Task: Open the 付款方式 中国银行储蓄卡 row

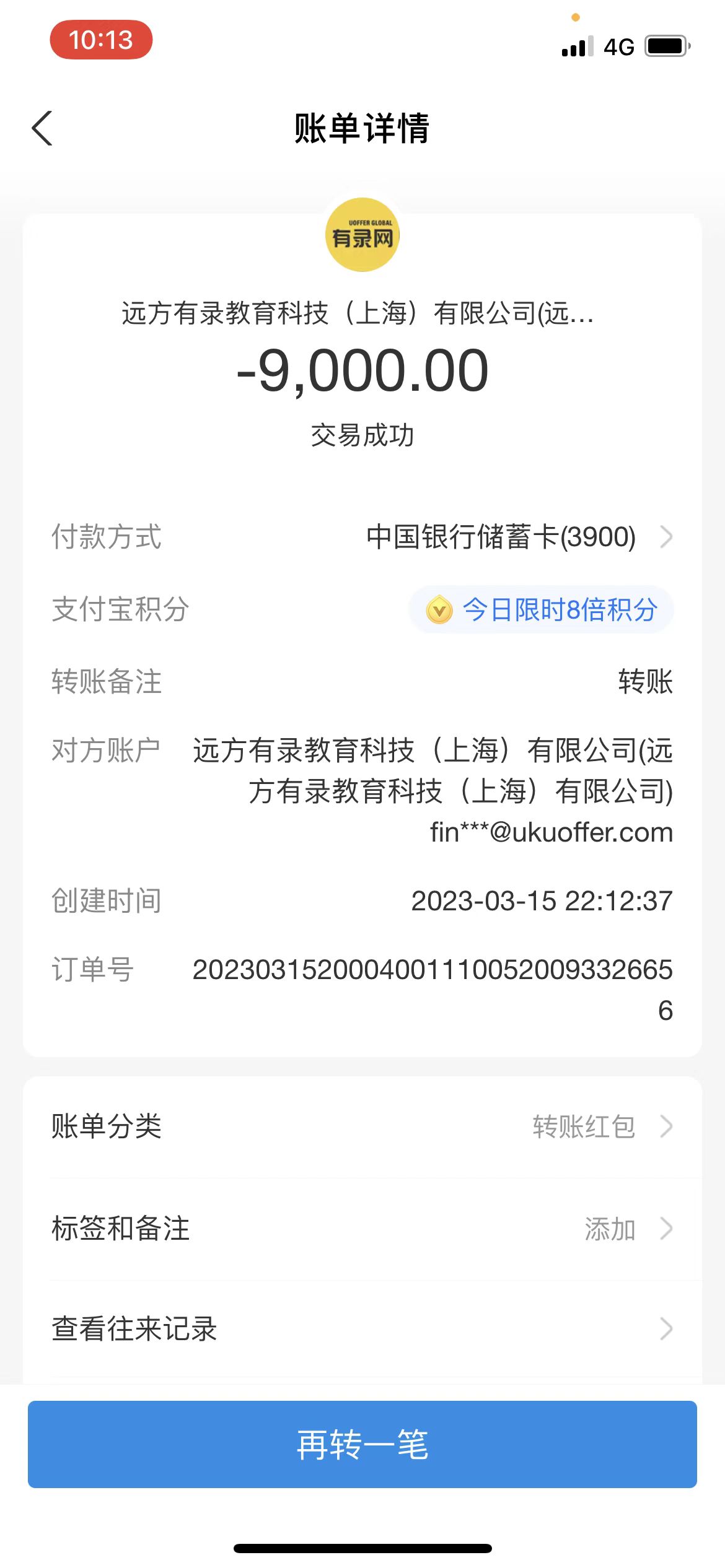Action: (518, 537)
